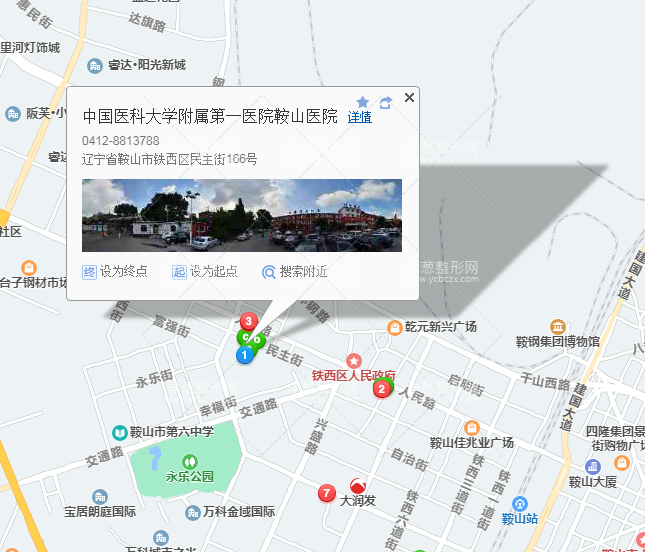Viewport: 645px width, 552px height.
Task: Search nearby places (搜索附近)
Action: (x=295, y=271)
